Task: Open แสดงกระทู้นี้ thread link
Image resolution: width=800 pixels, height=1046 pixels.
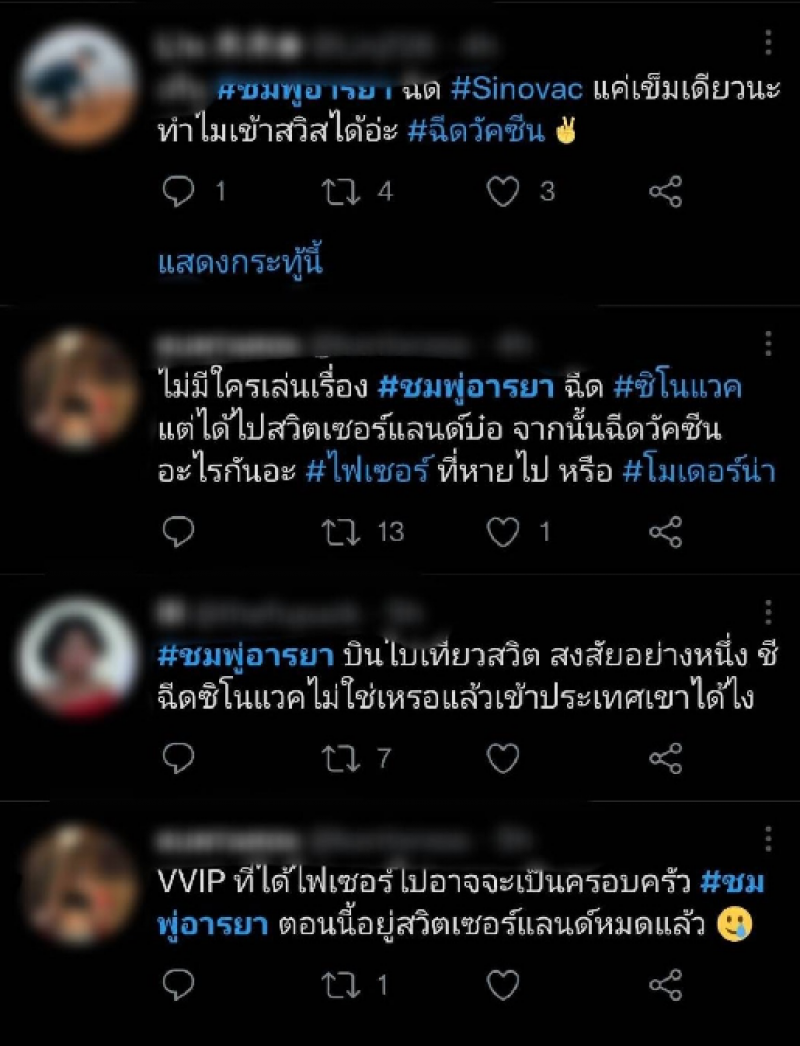Action: coord(241,263)
